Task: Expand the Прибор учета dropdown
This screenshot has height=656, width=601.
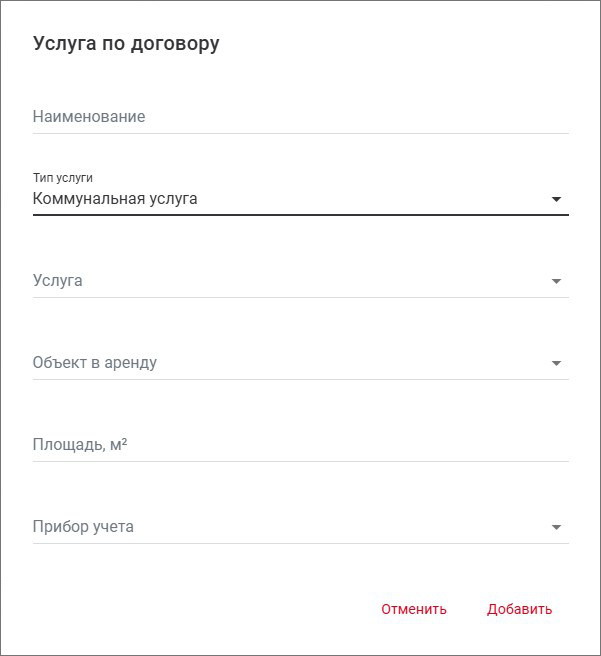Action: click(x=300, y=526)
